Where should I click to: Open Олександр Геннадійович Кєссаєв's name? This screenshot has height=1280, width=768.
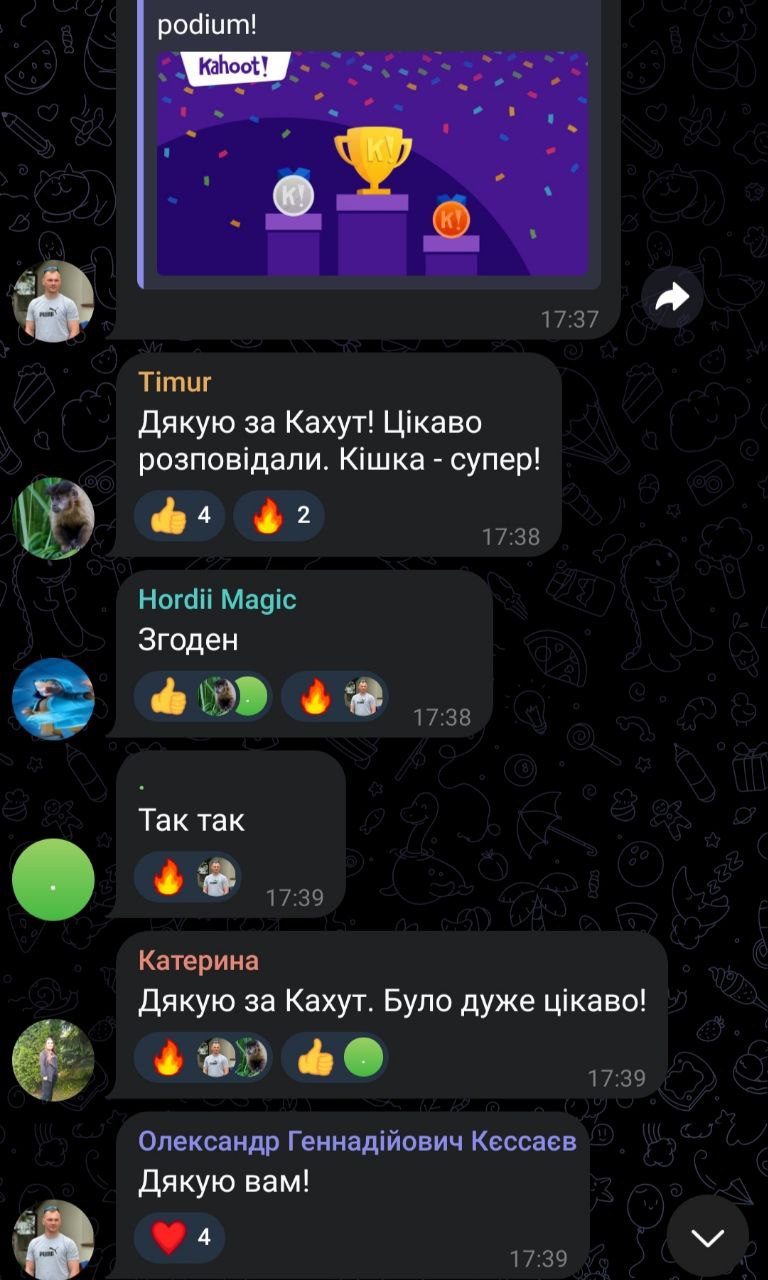click(357, 1141)
